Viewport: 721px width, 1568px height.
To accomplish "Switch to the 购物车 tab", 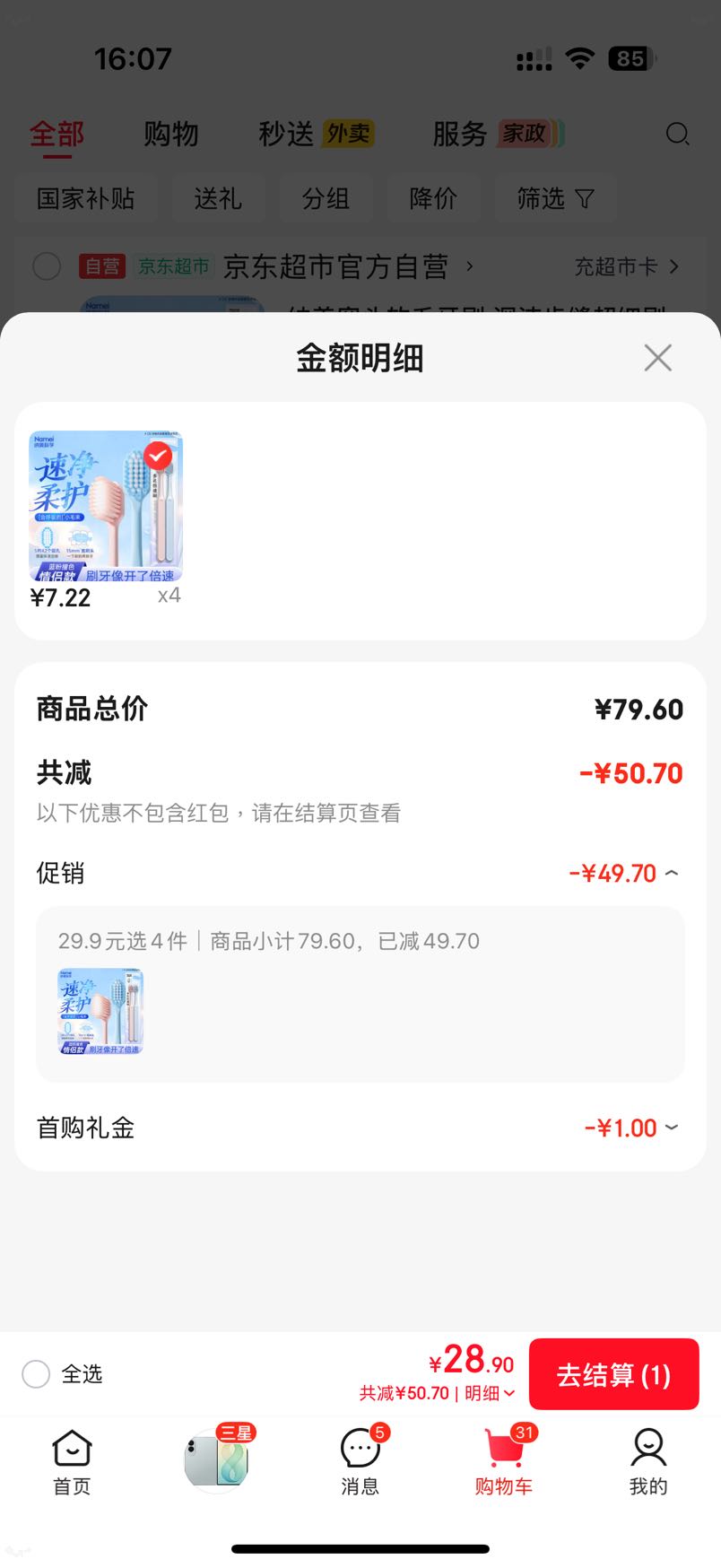I will click(504, 1462).
